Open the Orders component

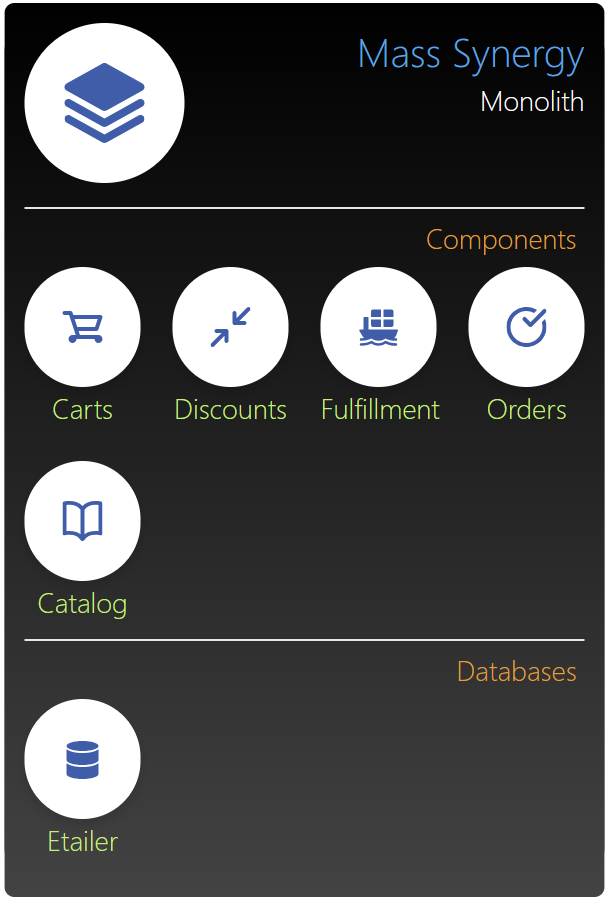[526, 327]
